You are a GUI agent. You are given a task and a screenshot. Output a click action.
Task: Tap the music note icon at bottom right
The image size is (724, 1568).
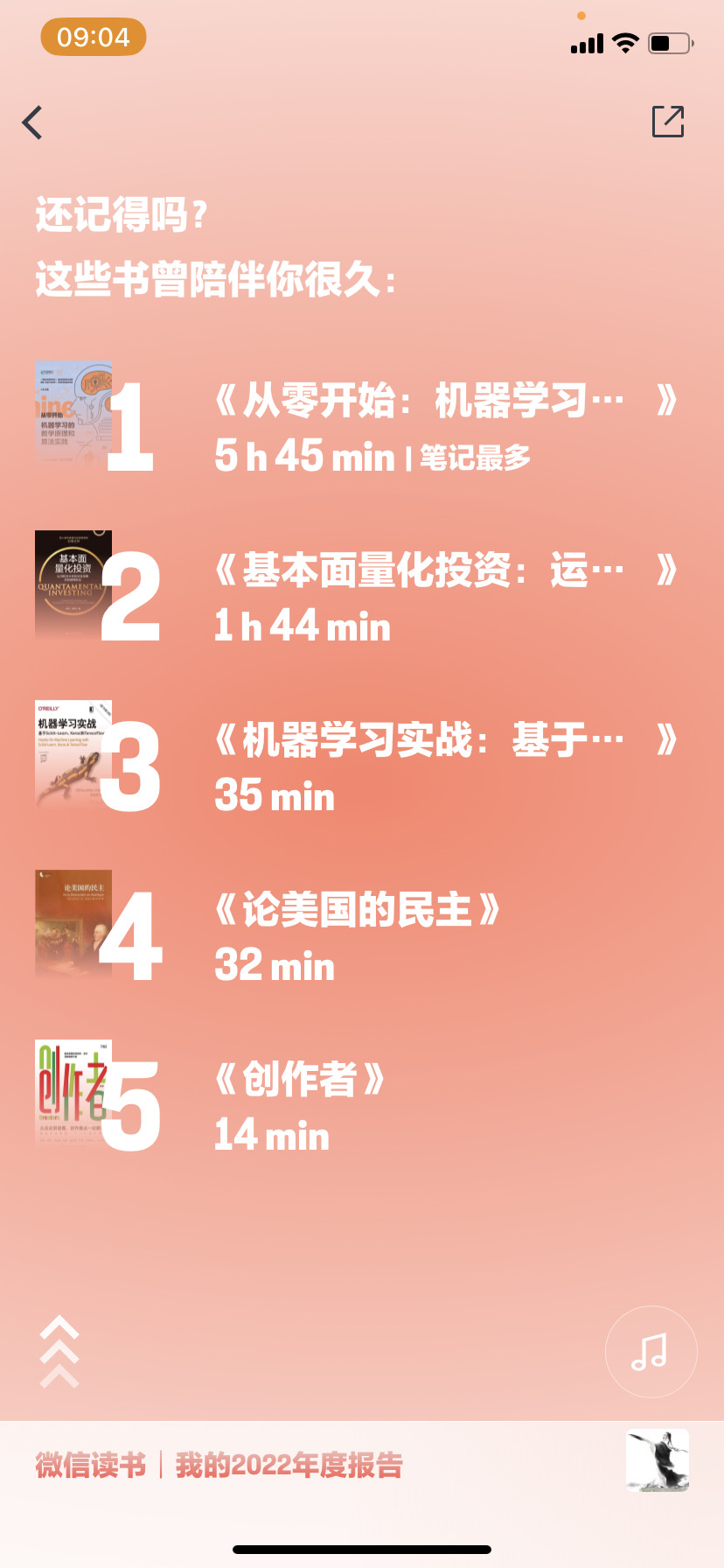[x=651, y=1351]
